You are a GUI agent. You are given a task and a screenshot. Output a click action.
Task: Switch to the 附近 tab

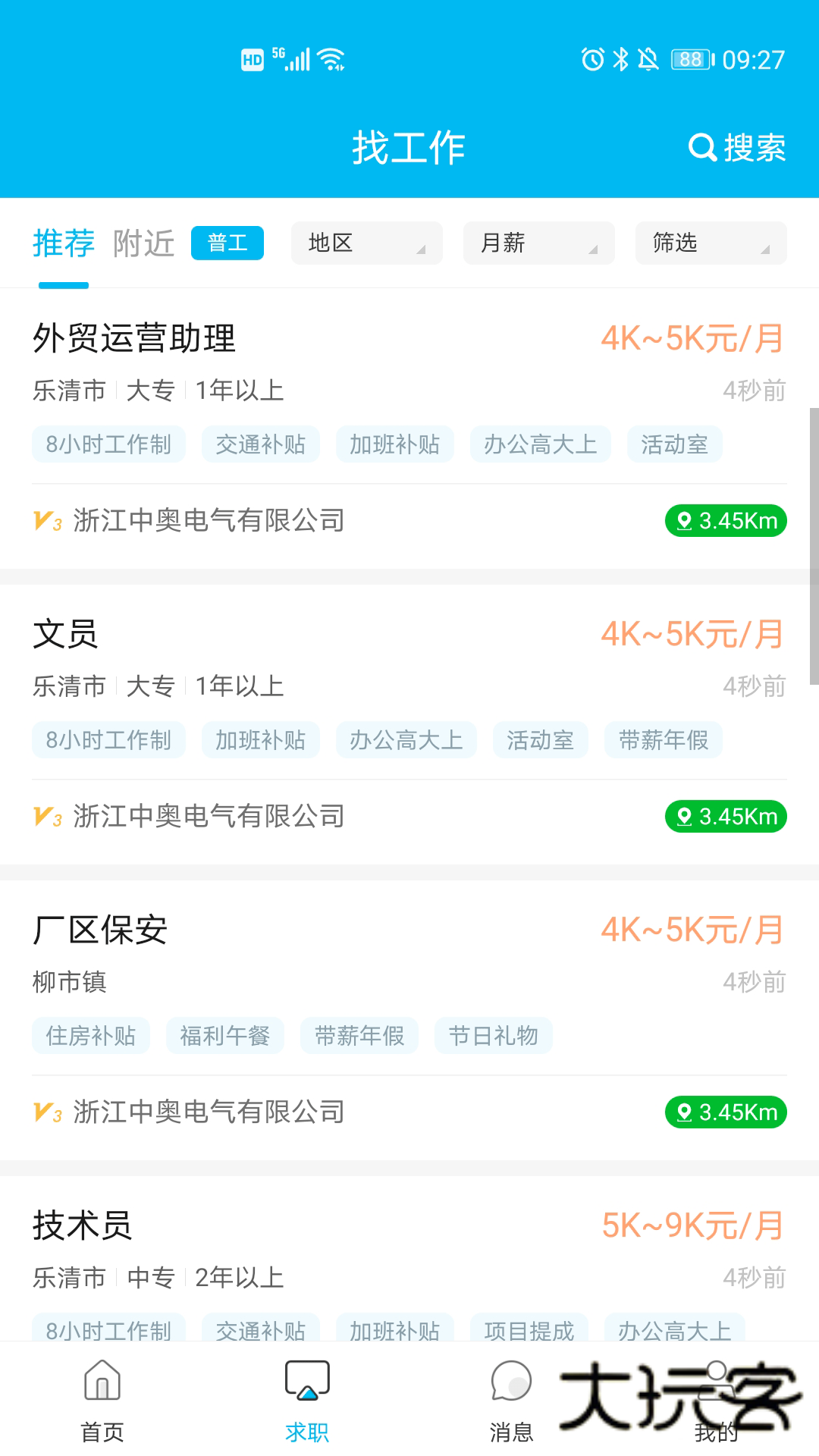[x=145, y=241]
